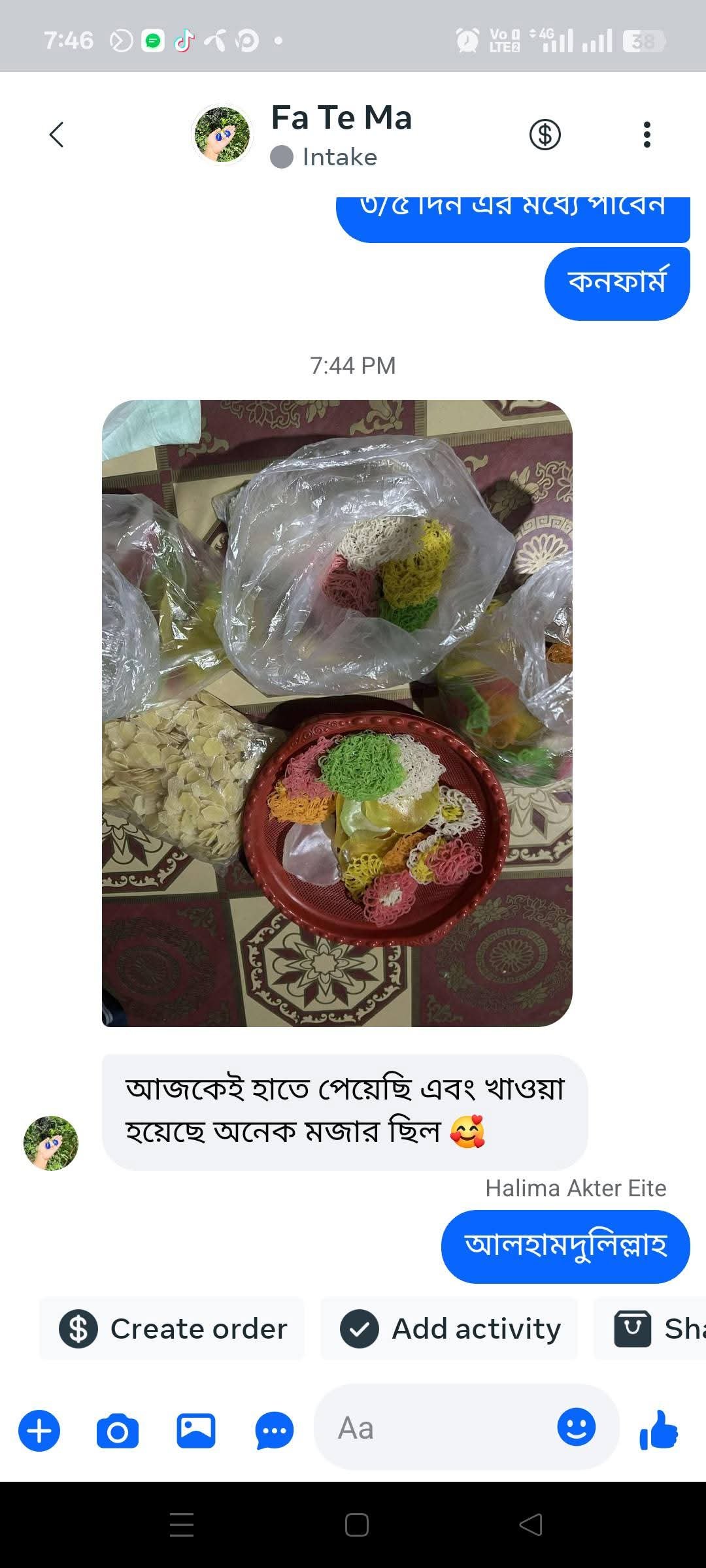Open the emoji picker smiley
Screen dimensions: 706x1568
point(577,1426)
